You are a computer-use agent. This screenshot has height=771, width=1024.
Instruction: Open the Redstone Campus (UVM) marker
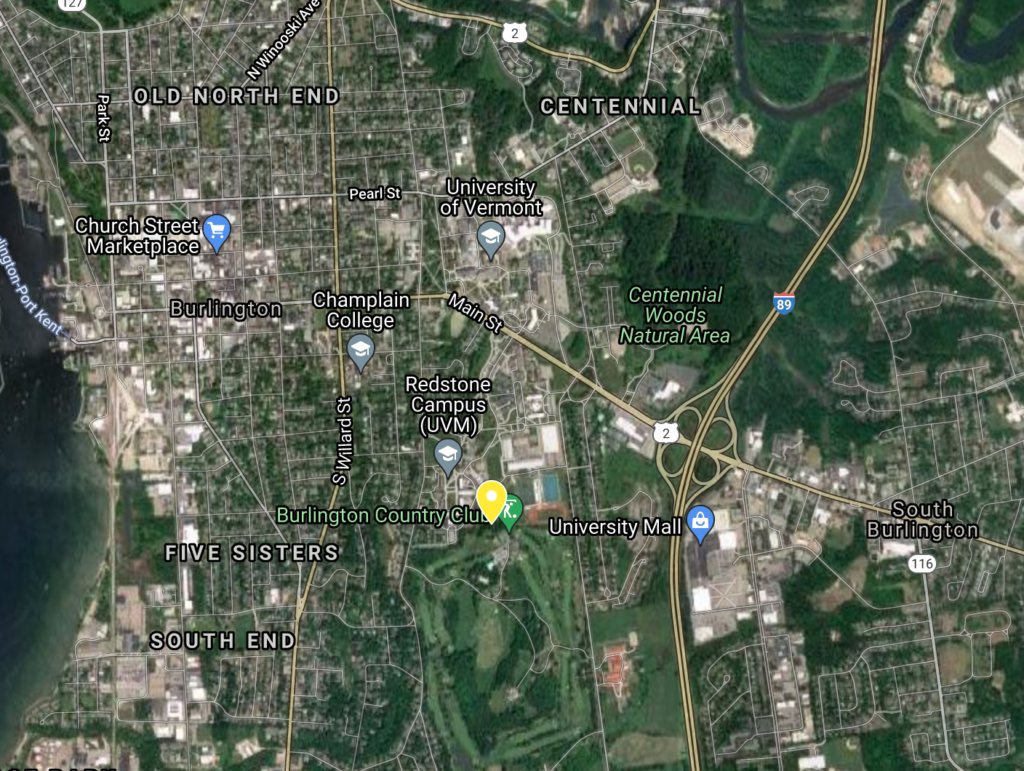coord(447,455)
